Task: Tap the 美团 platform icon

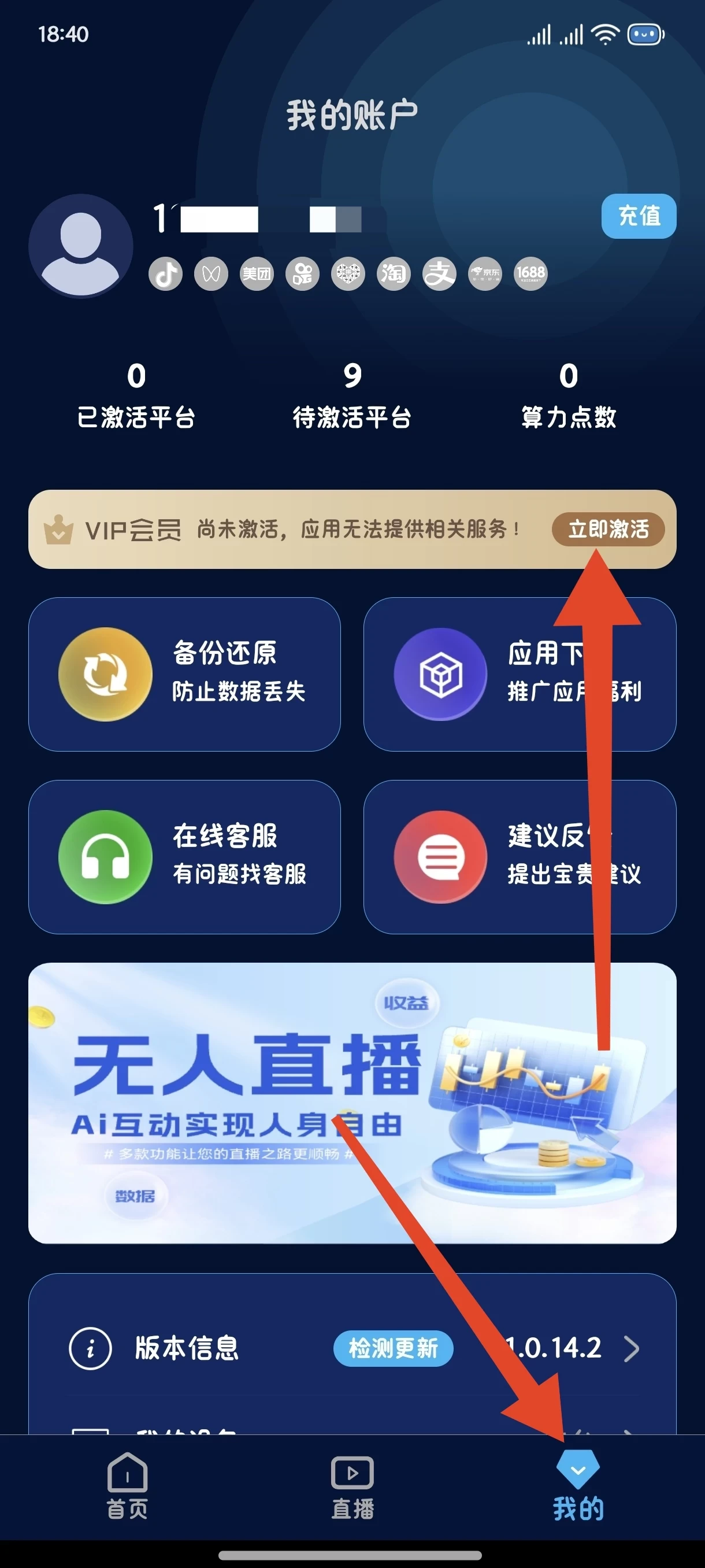Action: pos(257,273)
